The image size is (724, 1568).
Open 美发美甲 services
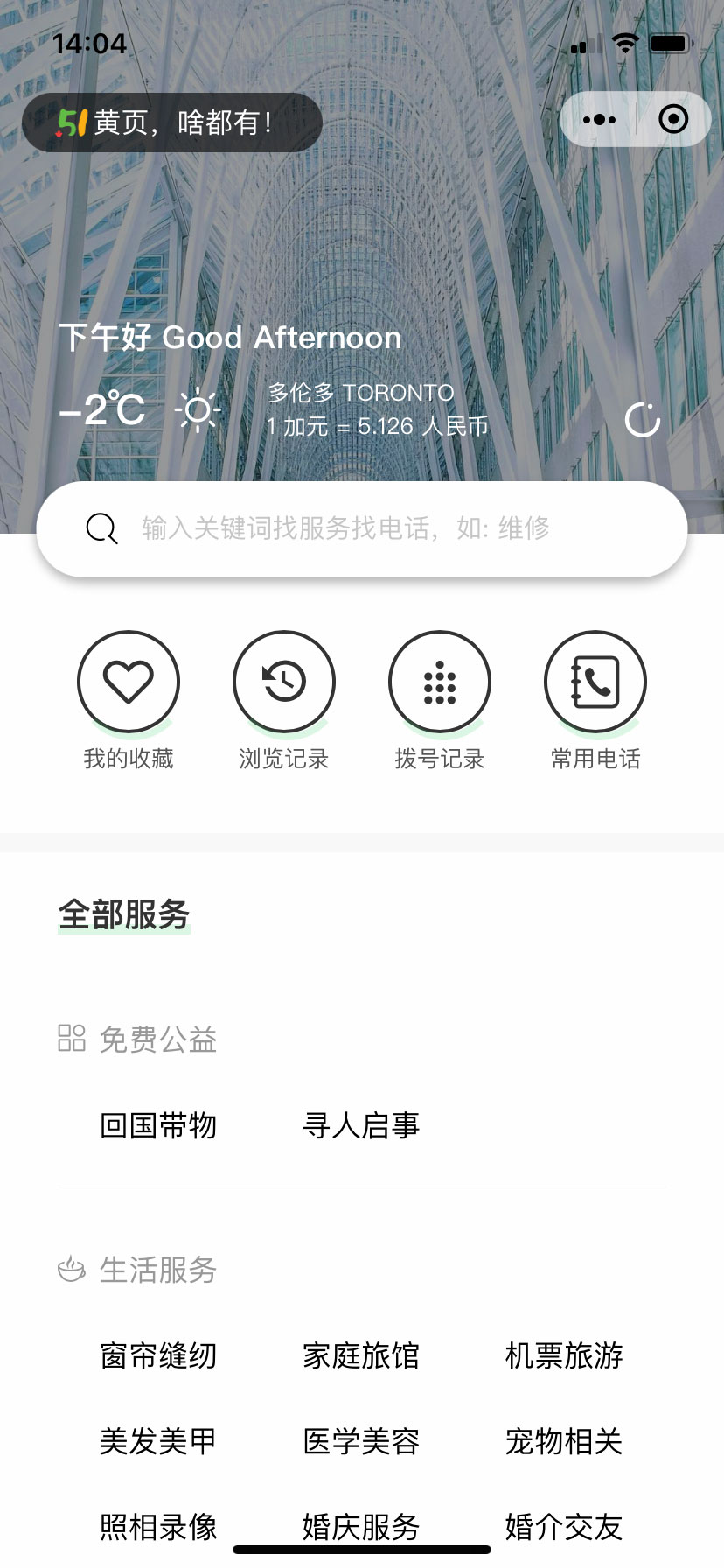click(x=158, y=1441)
